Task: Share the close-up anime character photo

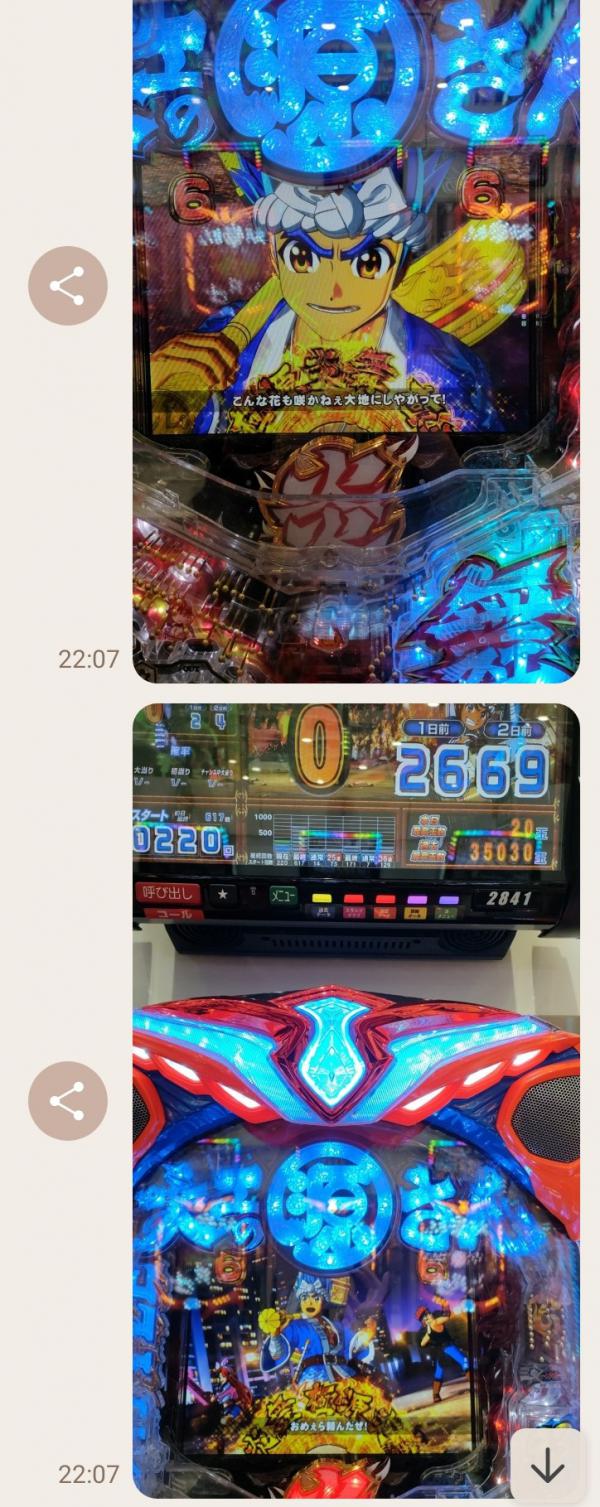Action: click(67, 286)
